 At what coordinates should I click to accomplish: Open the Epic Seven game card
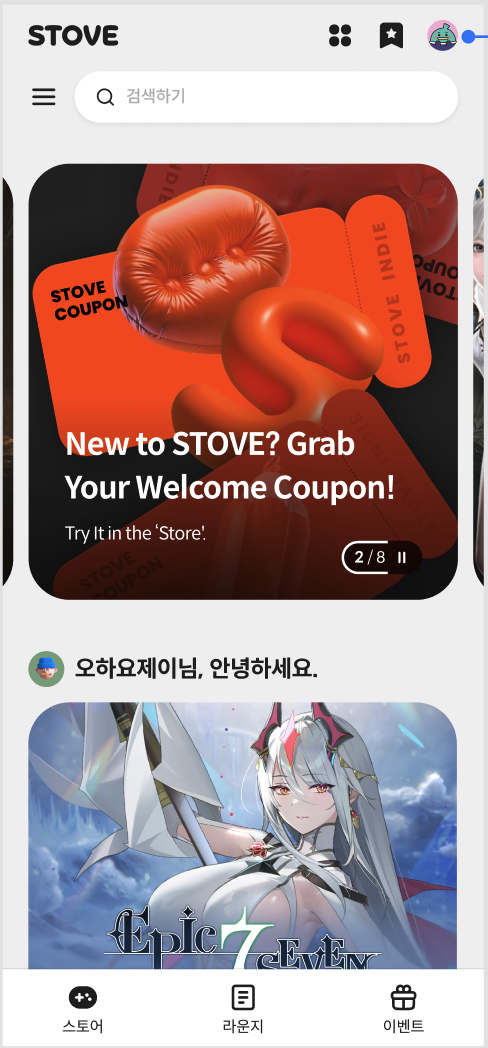243,835
